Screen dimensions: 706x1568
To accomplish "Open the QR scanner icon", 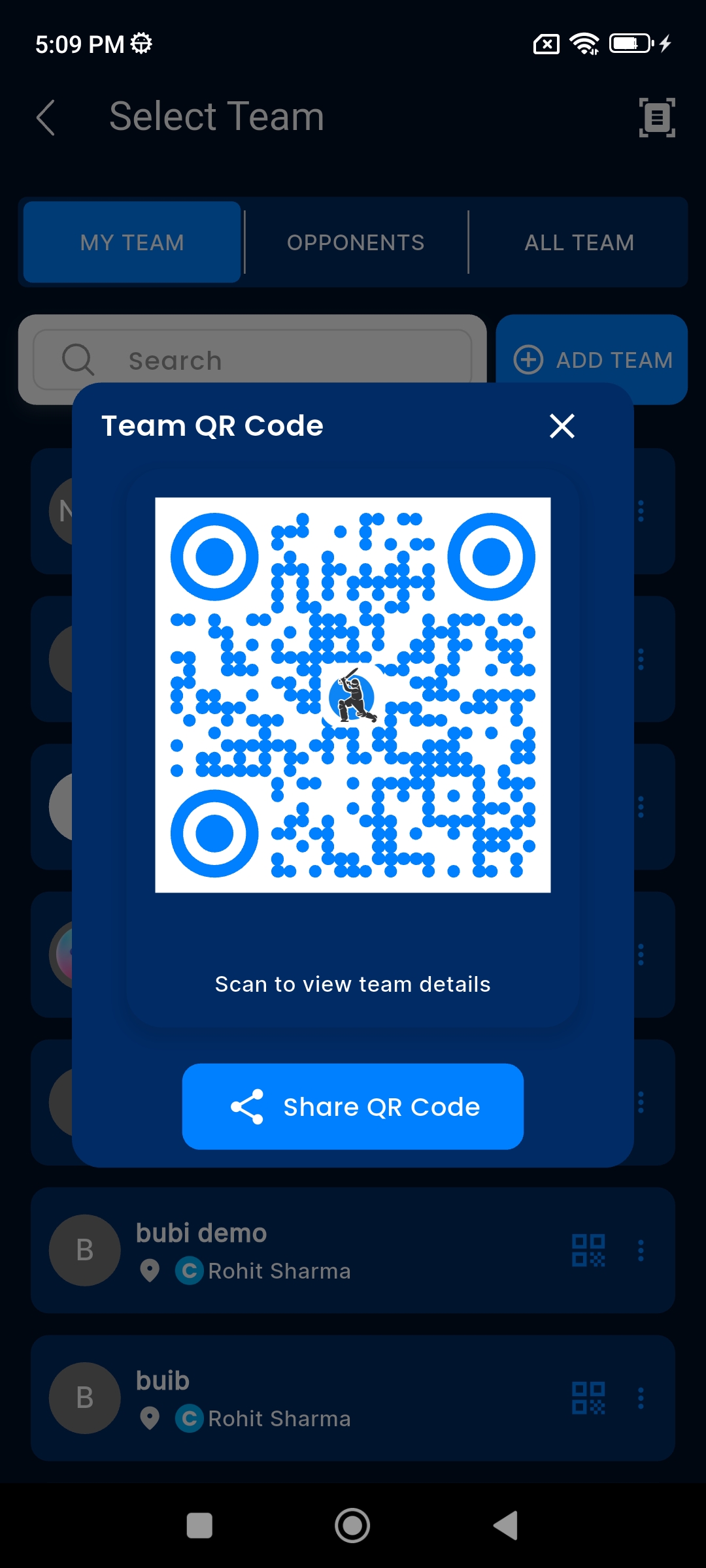I will 656,118.
